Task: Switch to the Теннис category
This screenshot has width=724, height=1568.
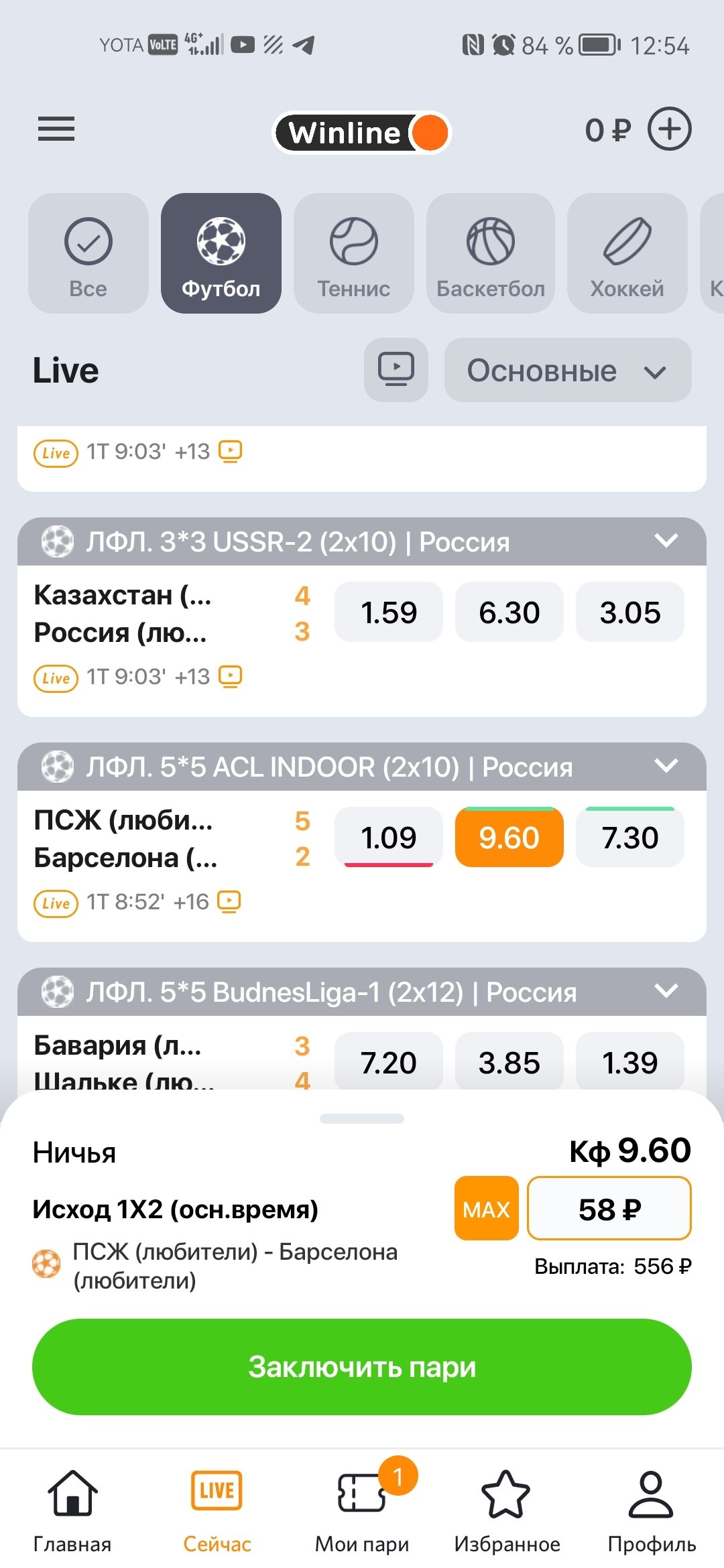Action: coord(354,253)
